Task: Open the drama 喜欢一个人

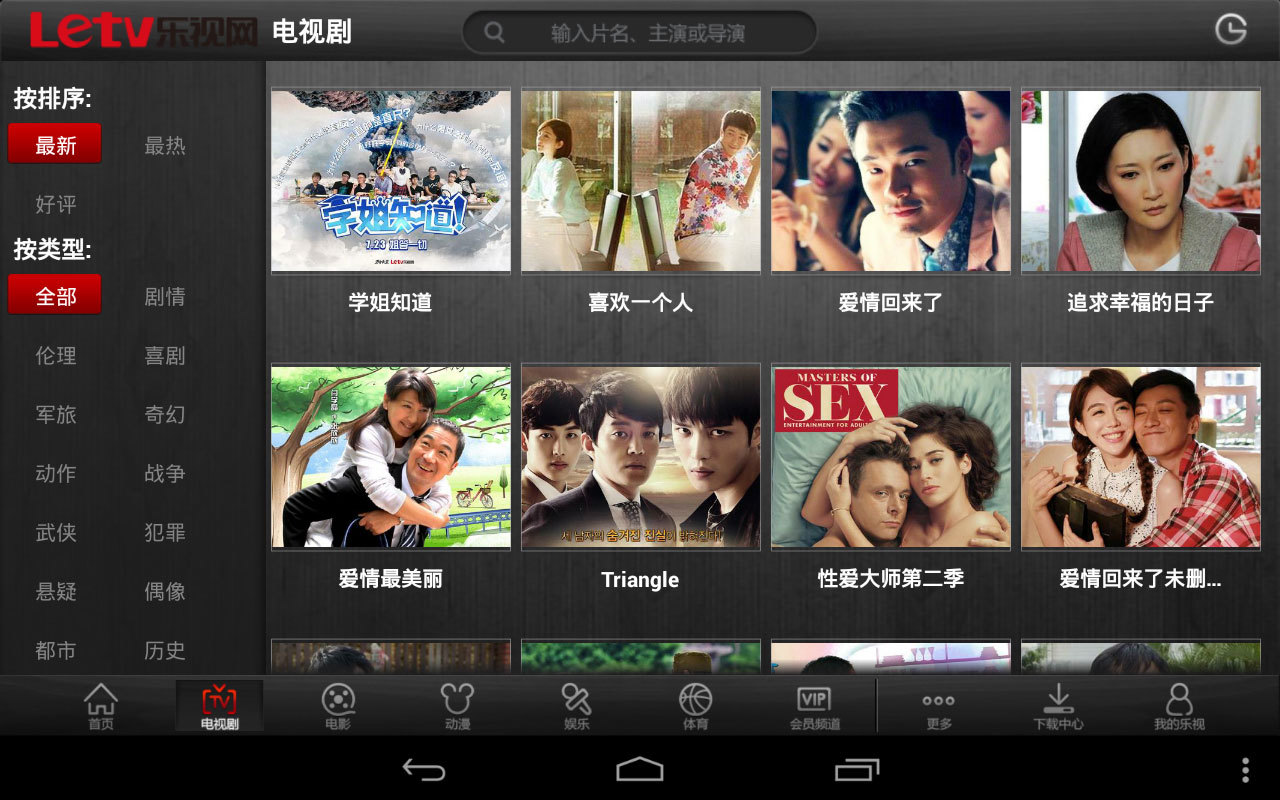Action: [x=641, y=182]
